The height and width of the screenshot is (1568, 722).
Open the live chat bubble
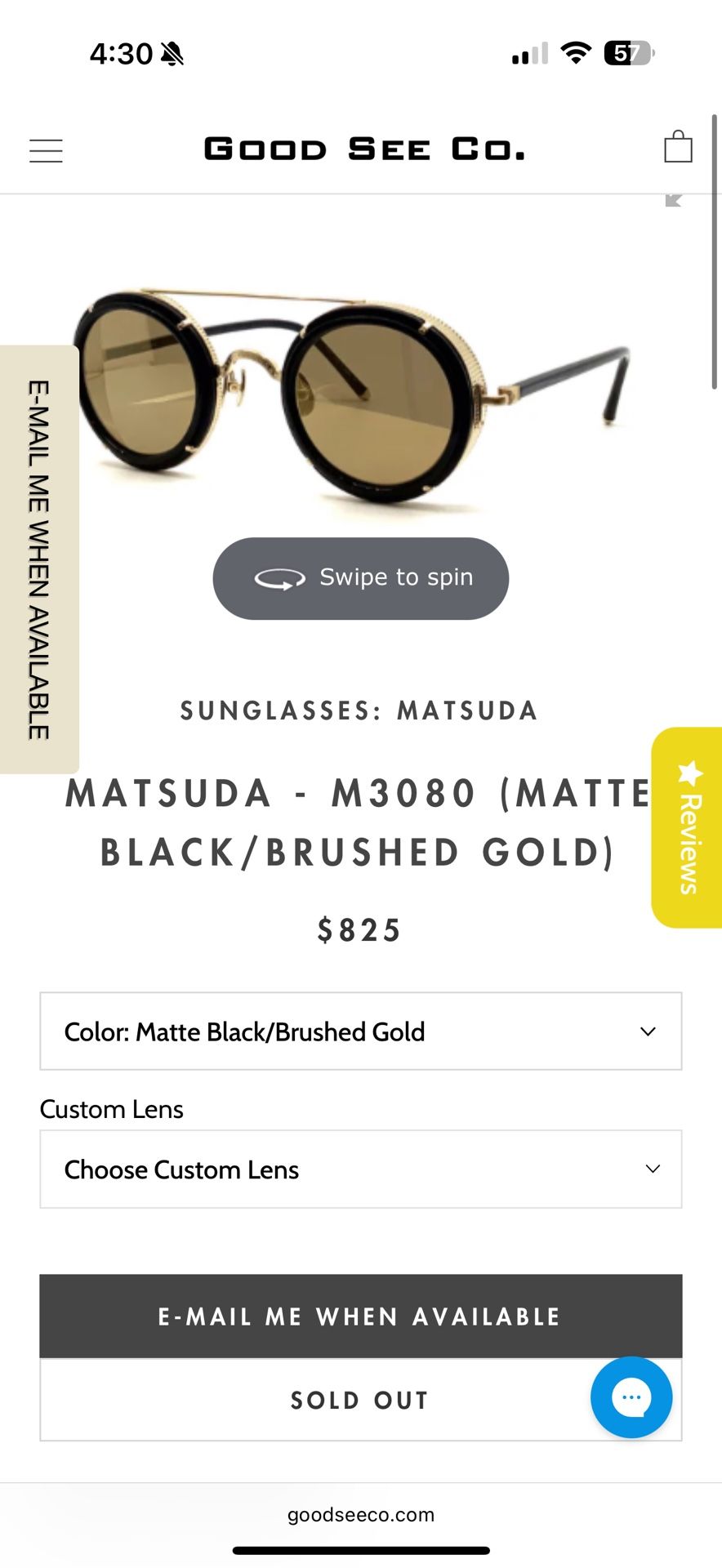[x=631, y=1397]
